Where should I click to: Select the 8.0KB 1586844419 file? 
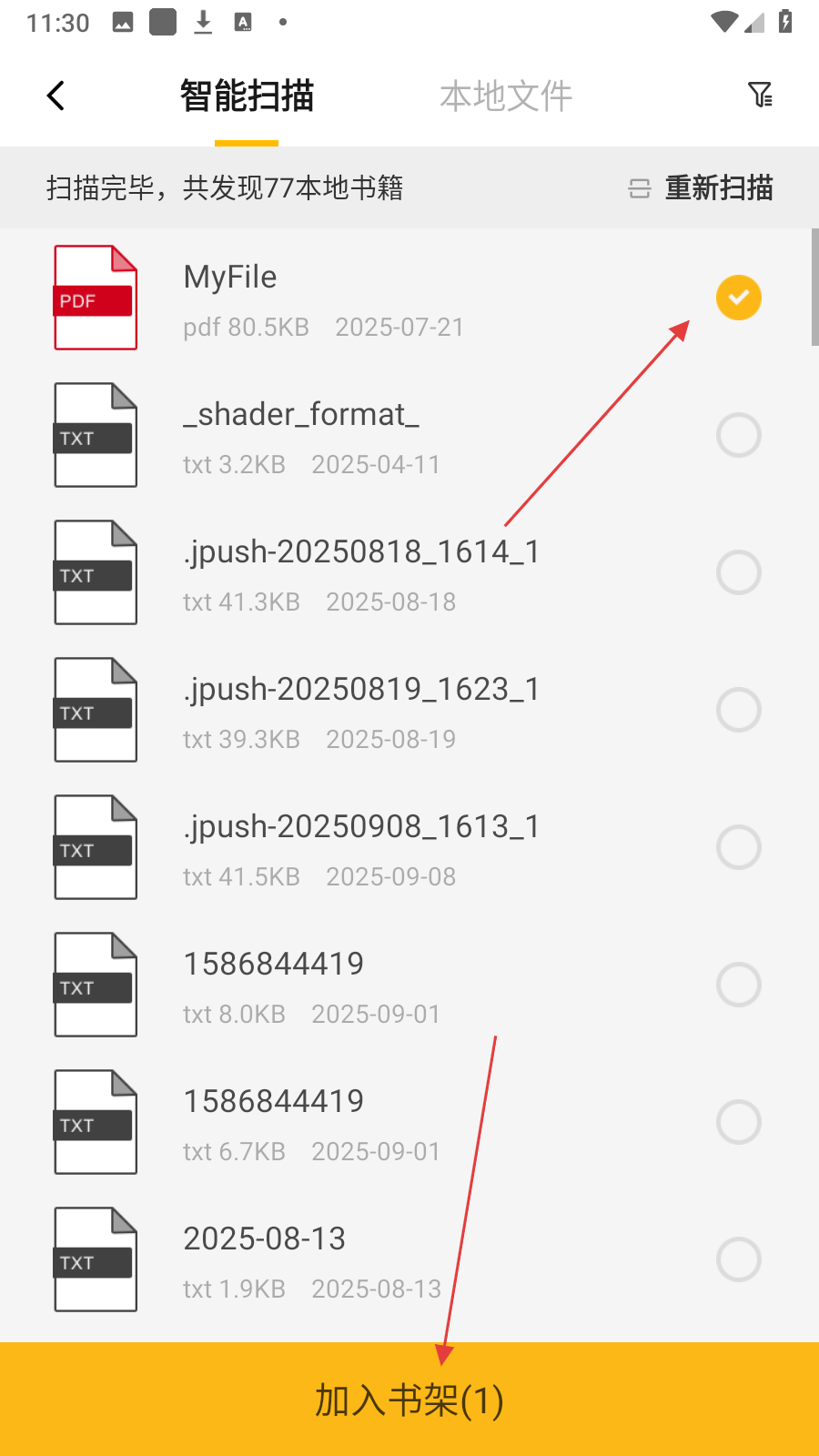click(738, 985)
